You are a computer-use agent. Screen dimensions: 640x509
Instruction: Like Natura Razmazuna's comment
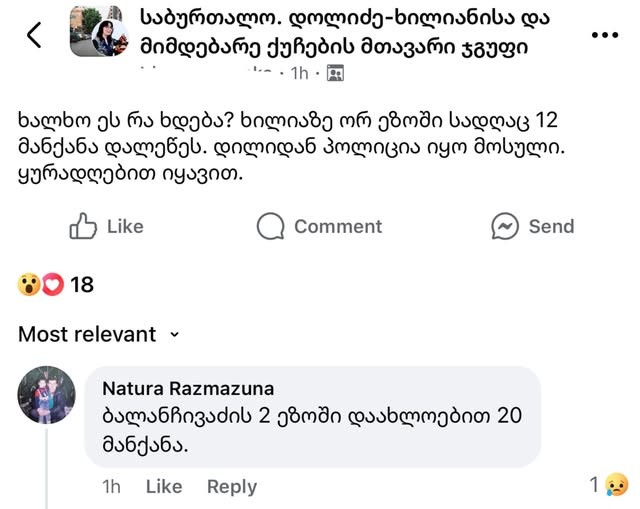tap(164, 486)
